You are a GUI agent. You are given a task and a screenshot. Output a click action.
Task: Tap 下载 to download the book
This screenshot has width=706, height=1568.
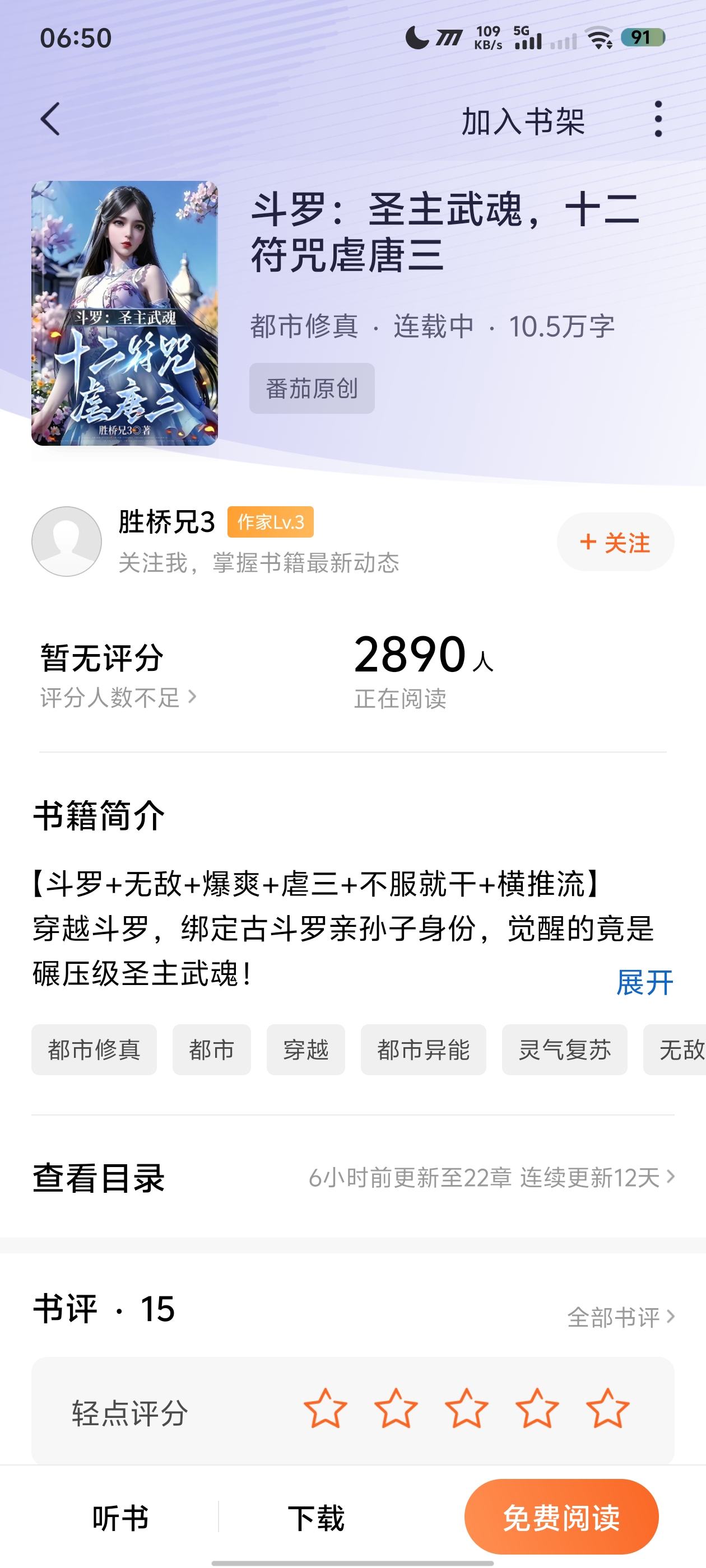(x=315, y=1518)
